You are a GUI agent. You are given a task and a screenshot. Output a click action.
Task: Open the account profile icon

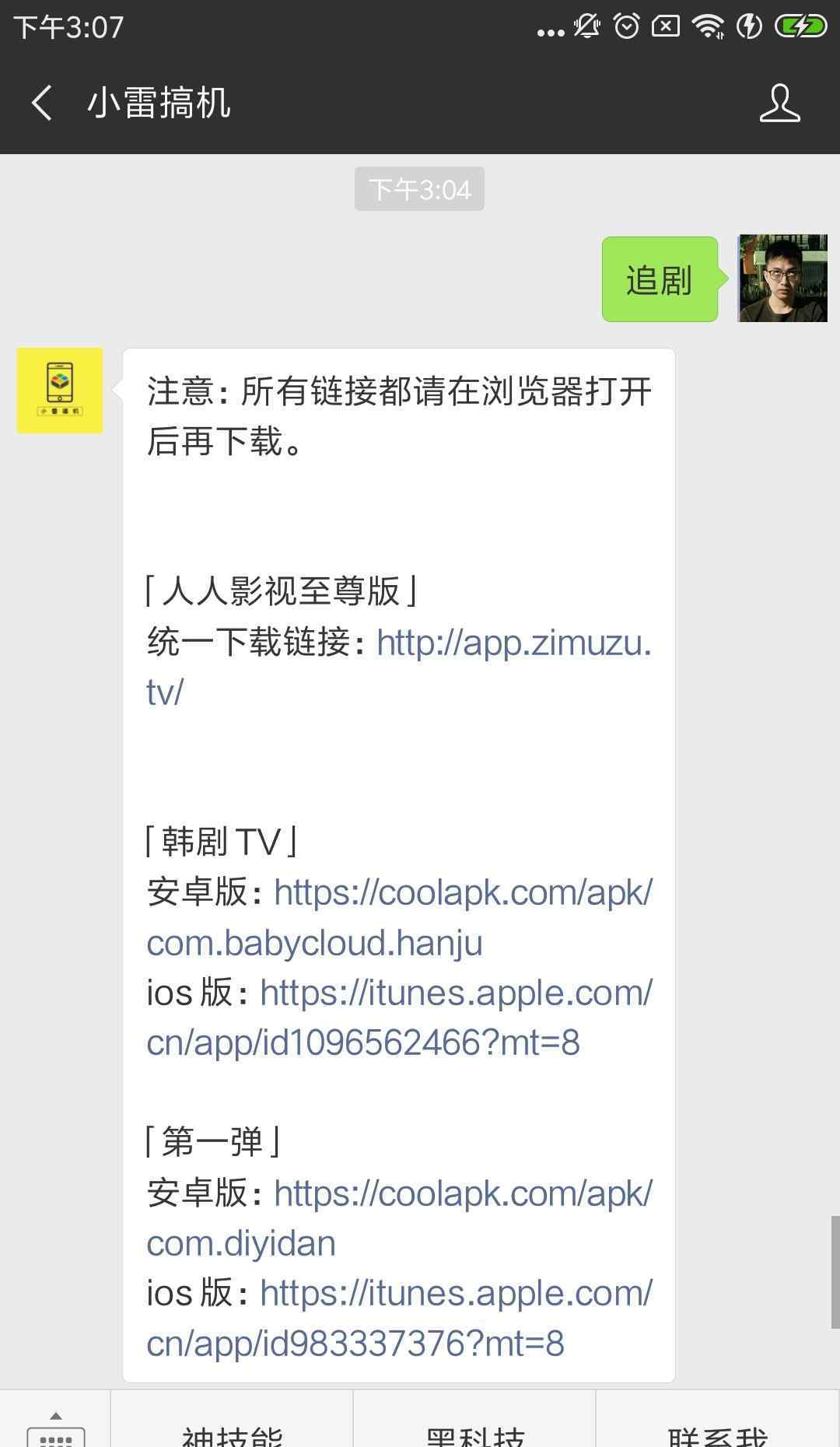coord(779,103)
